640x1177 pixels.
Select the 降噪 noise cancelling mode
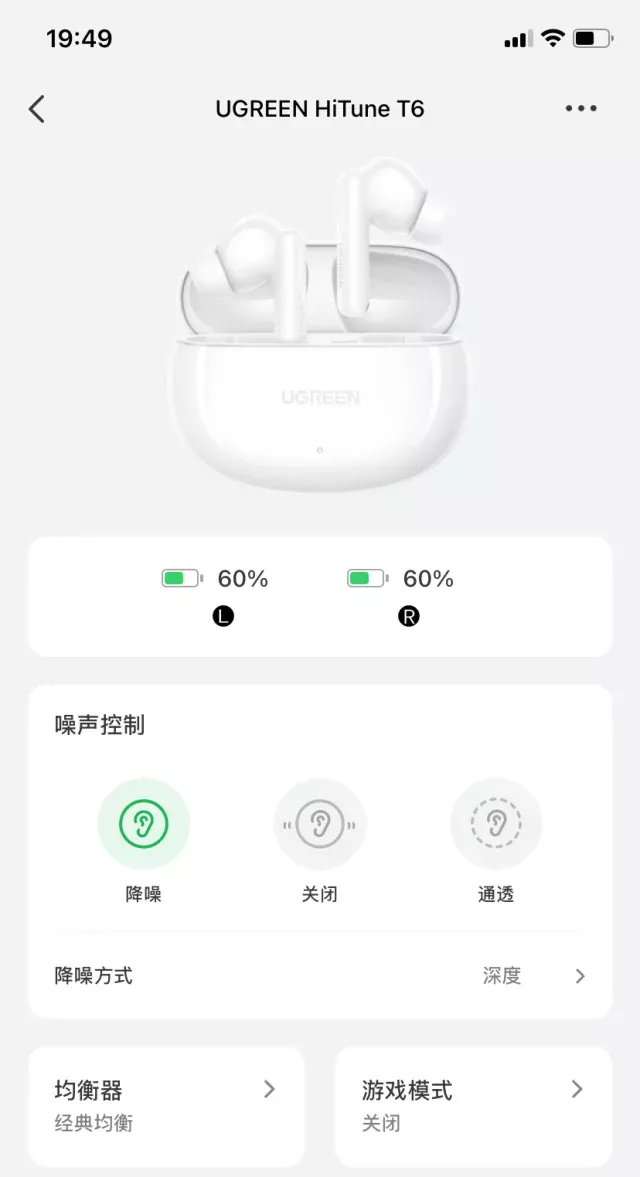(143, 825)
